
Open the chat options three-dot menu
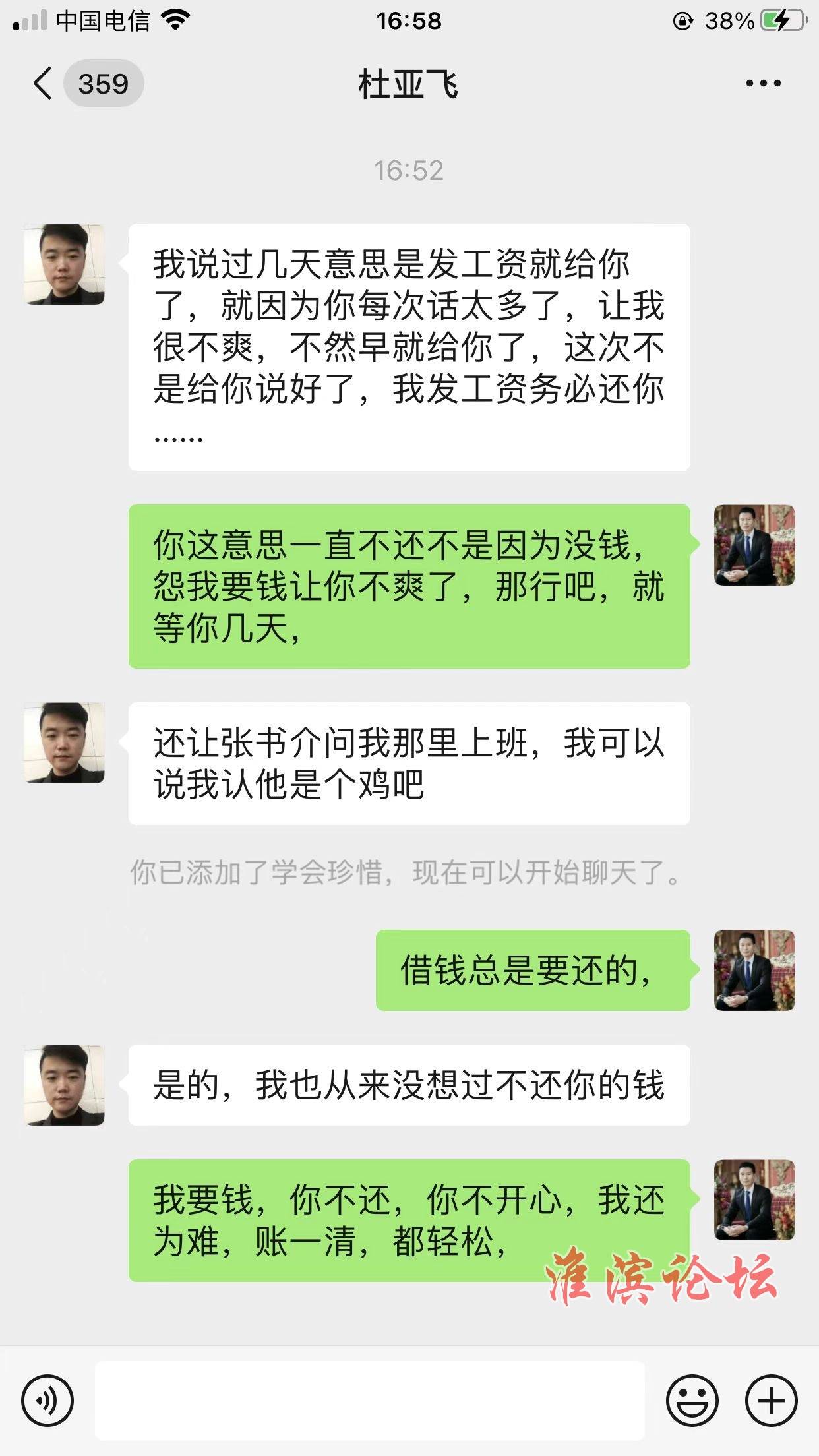pos(763,84)
